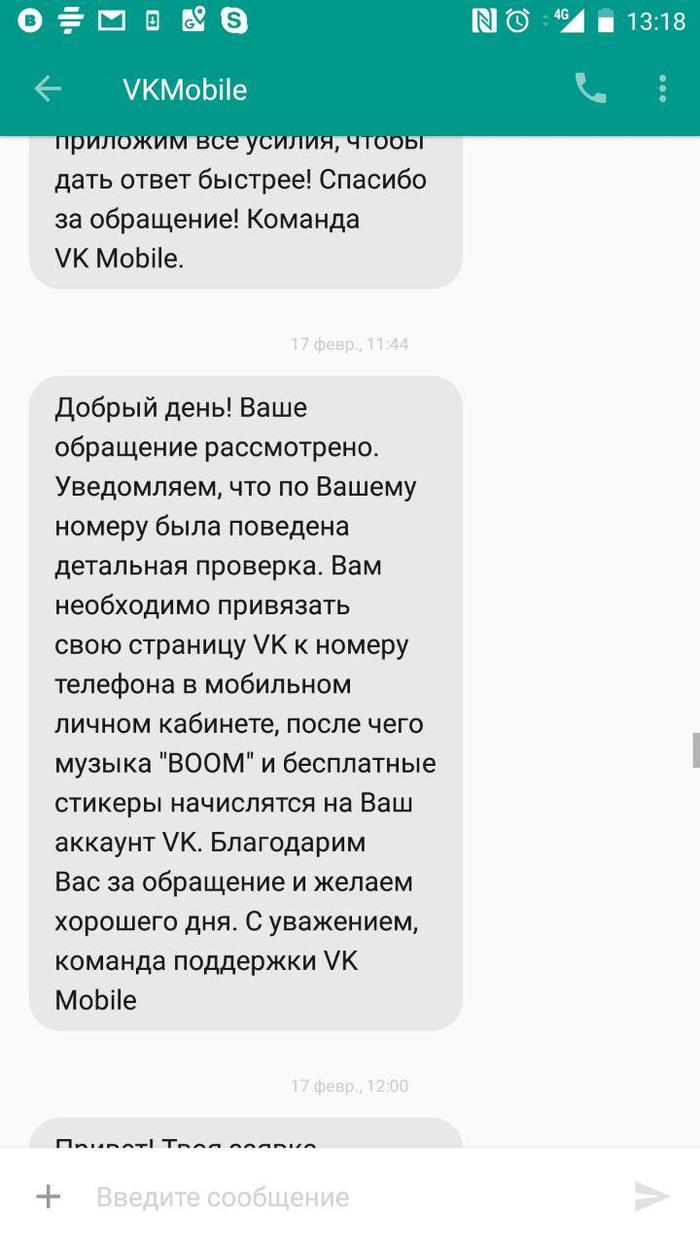This screenshot has height=1244, width=700.
Task: Go back from VKMobile conversation
Action: click(x=47, y=89)
